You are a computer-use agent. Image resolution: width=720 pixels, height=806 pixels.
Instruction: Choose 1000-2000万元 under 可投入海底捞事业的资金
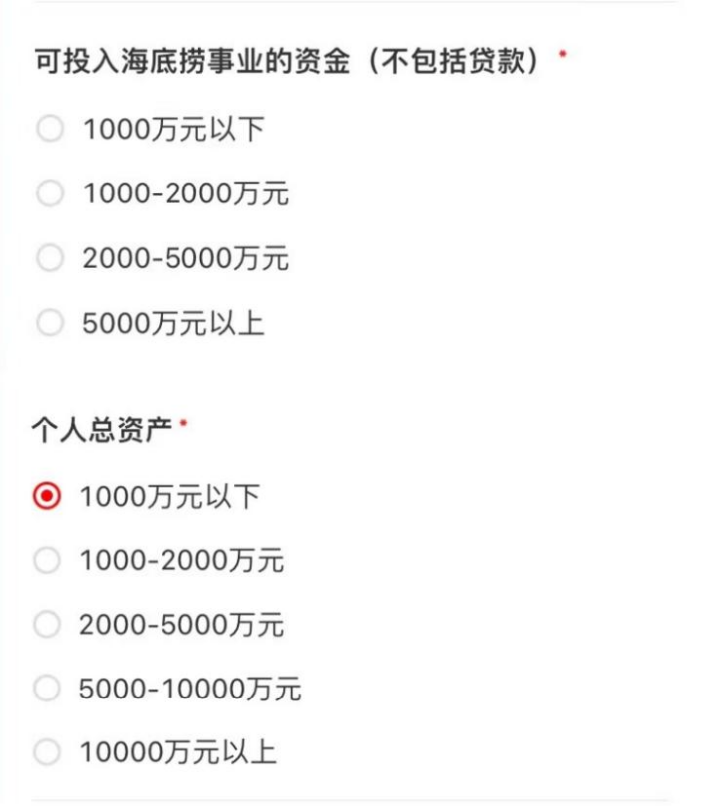pyautogui.click(x=49, y=193)
